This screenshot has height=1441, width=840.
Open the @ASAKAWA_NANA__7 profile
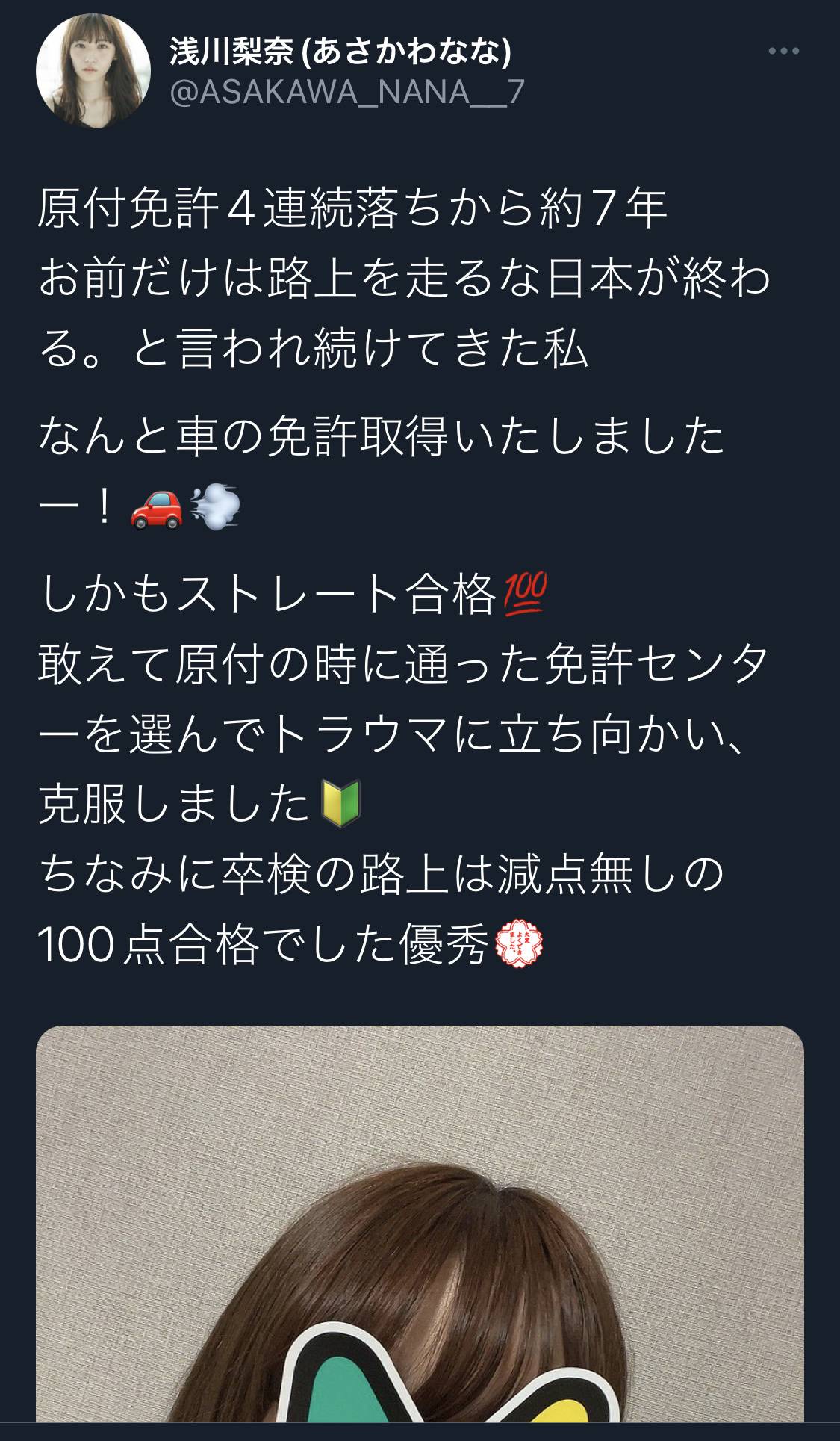[347, 93]
